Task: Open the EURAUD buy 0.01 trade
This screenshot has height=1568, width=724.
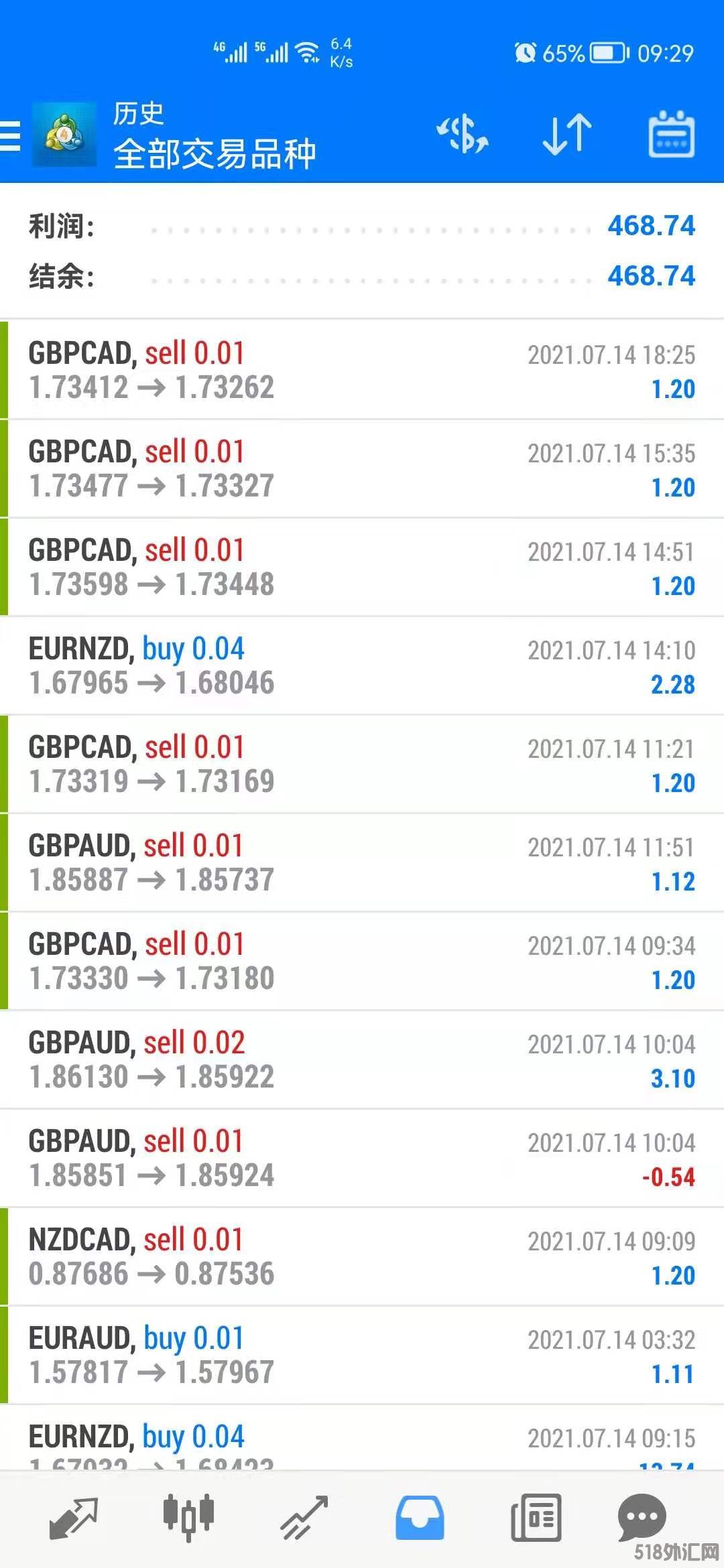Action: pyautogui.click(x=362, y=1355)
